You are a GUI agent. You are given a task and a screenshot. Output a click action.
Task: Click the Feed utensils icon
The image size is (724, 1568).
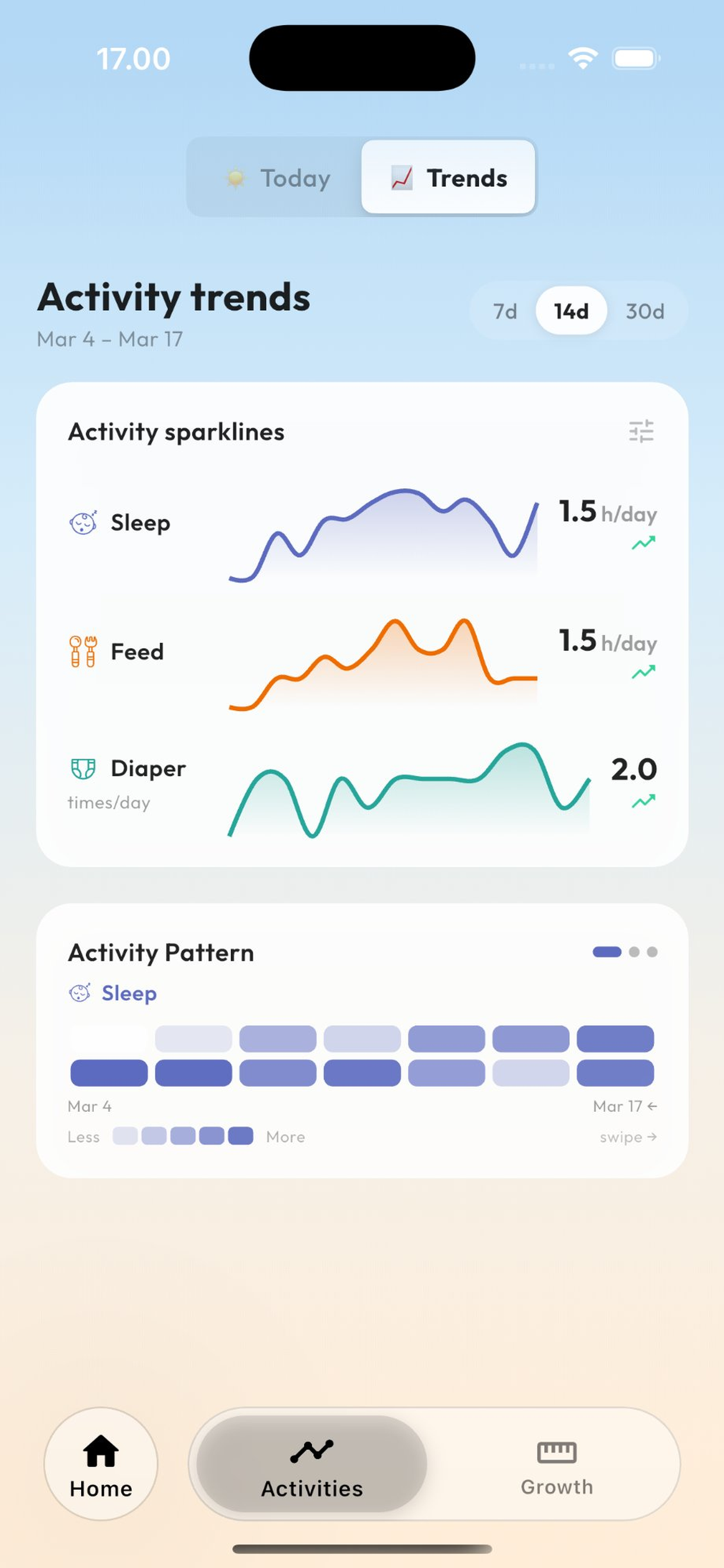pyautogui.click(x=82, y=652)
